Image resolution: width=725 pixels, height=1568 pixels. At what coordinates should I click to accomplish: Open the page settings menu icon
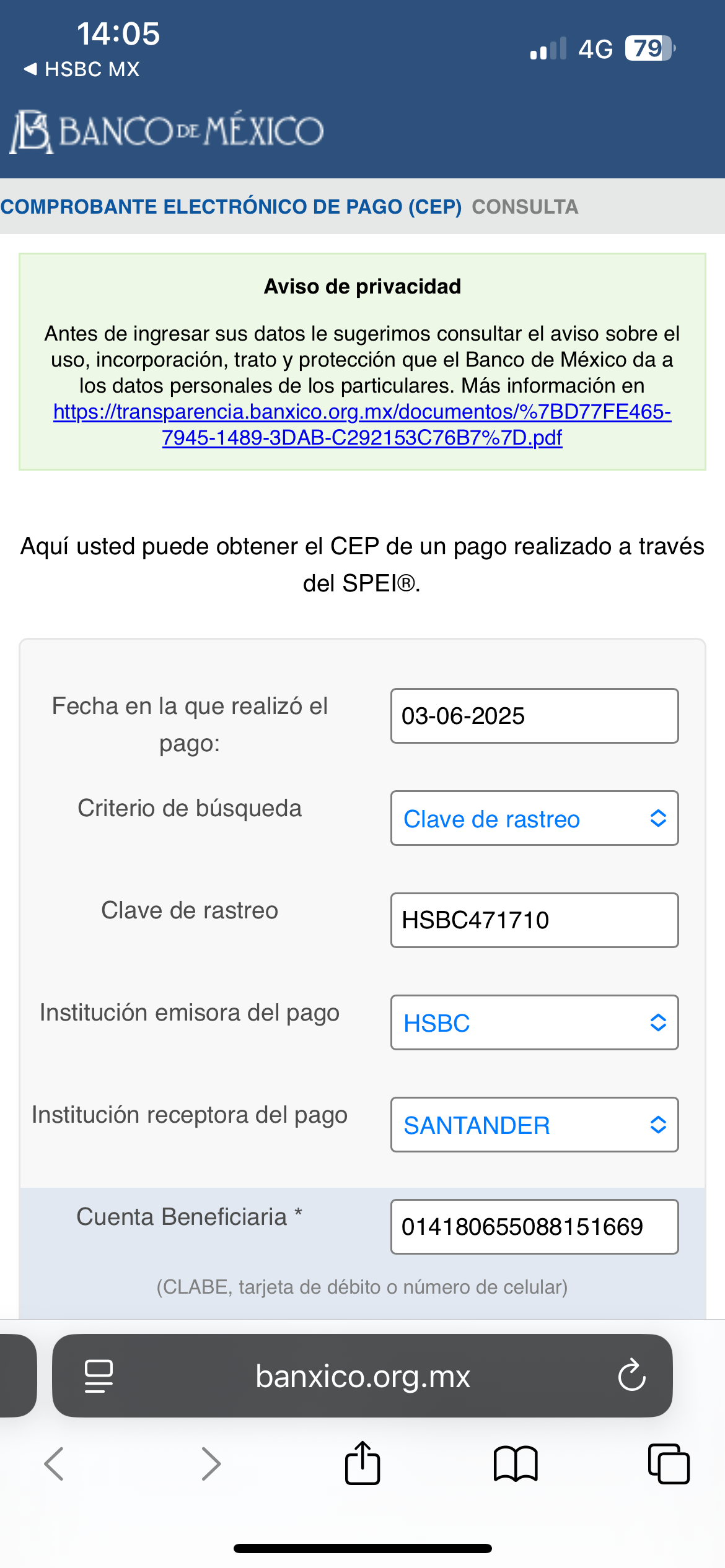pos(99,1376)
